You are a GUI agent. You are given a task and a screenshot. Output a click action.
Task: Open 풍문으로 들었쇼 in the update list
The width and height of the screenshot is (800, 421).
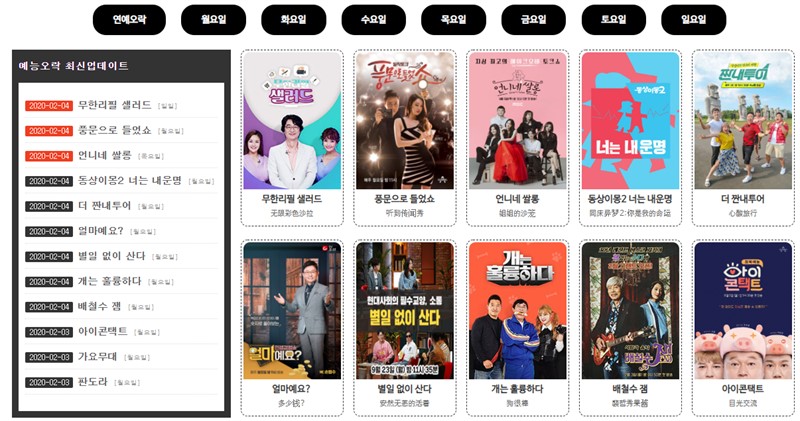point(114,129)
